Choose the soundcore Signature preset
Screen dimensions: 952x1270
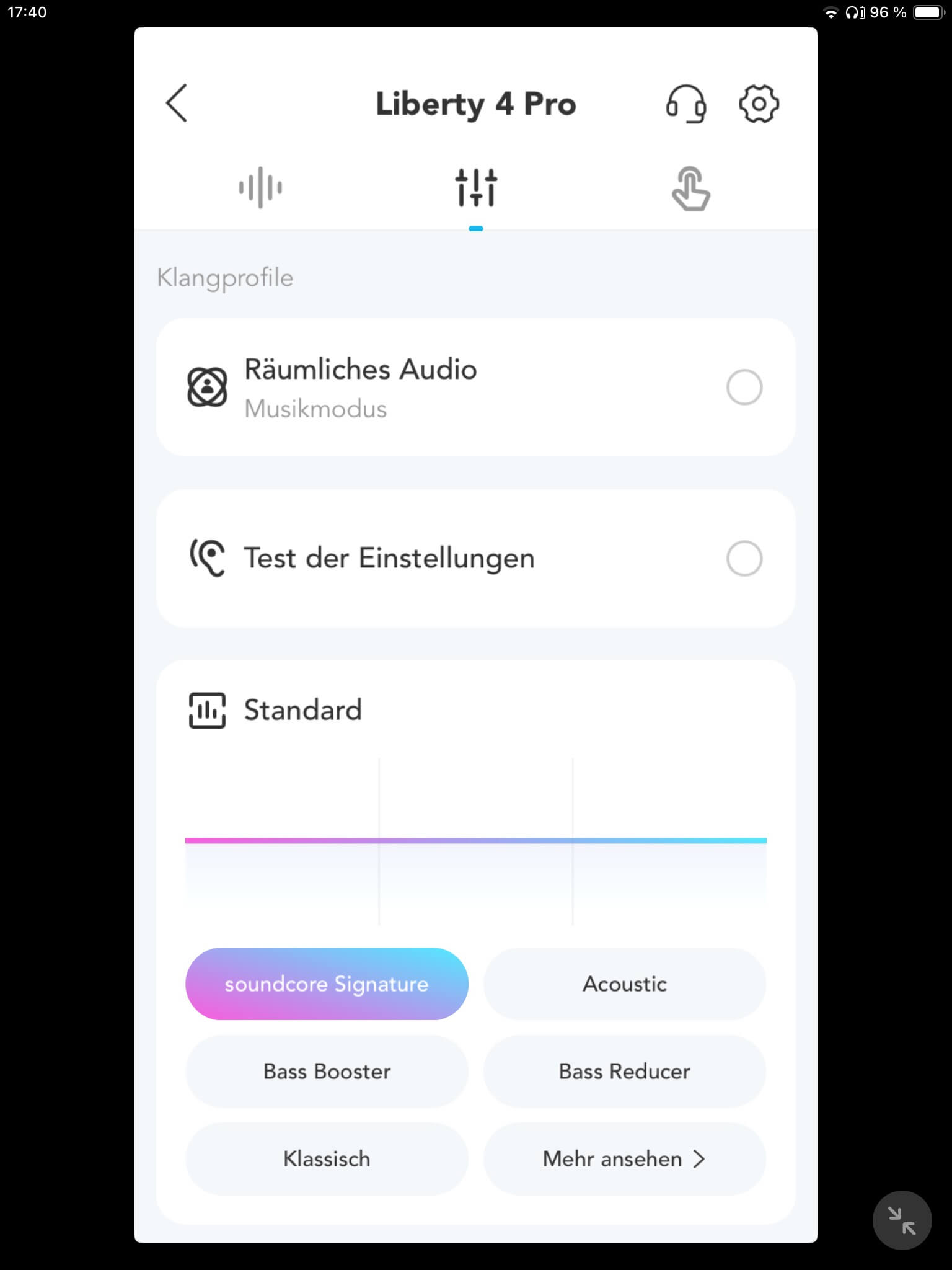coord(327,984)
